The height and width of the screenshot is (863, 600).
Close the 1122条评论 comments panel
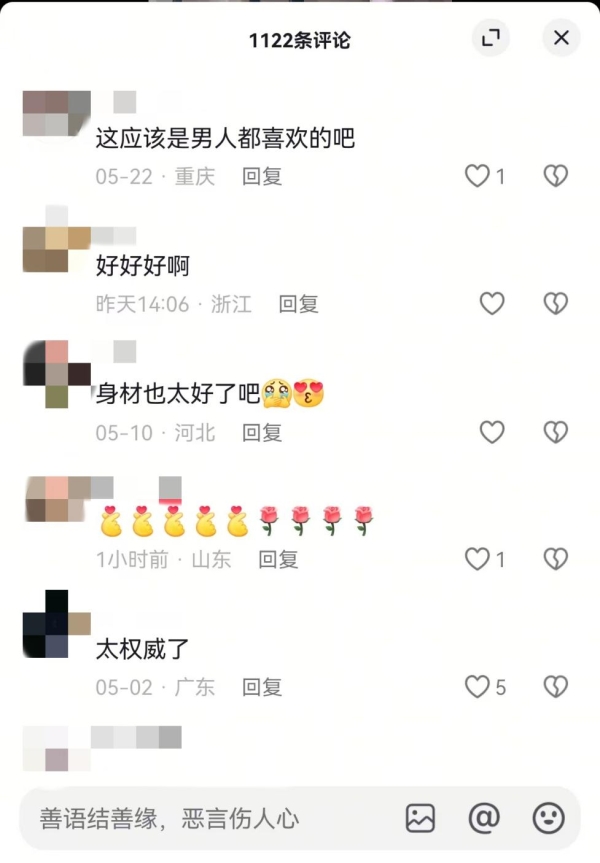pyautogui.click(x=561, y=38)
